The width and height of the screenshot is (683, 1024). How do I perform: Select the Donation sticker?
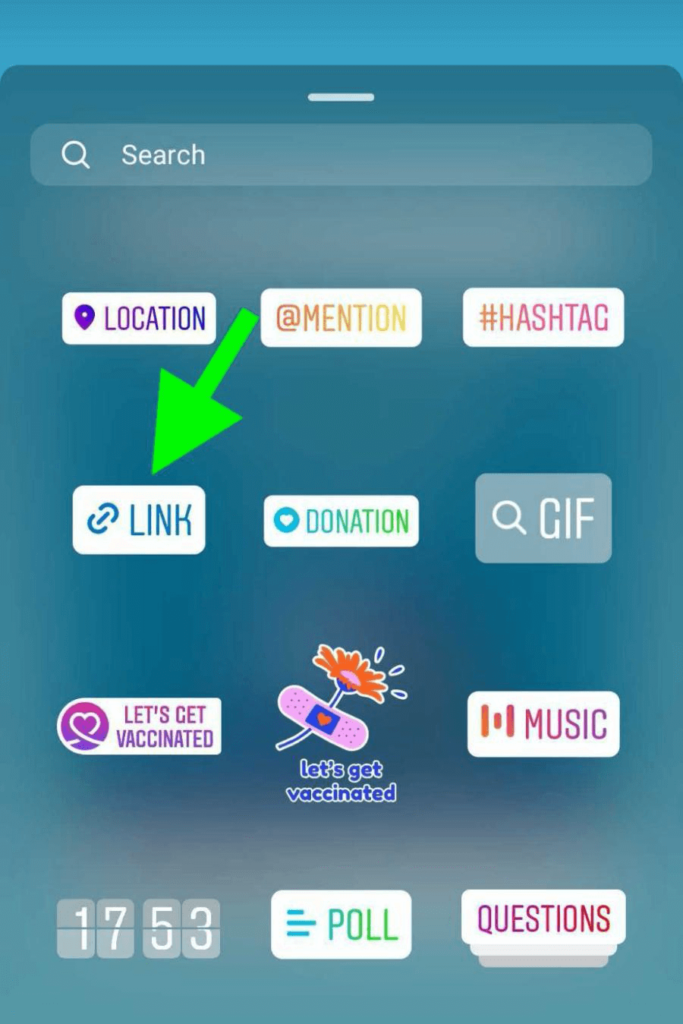click(x=341, y=521)
